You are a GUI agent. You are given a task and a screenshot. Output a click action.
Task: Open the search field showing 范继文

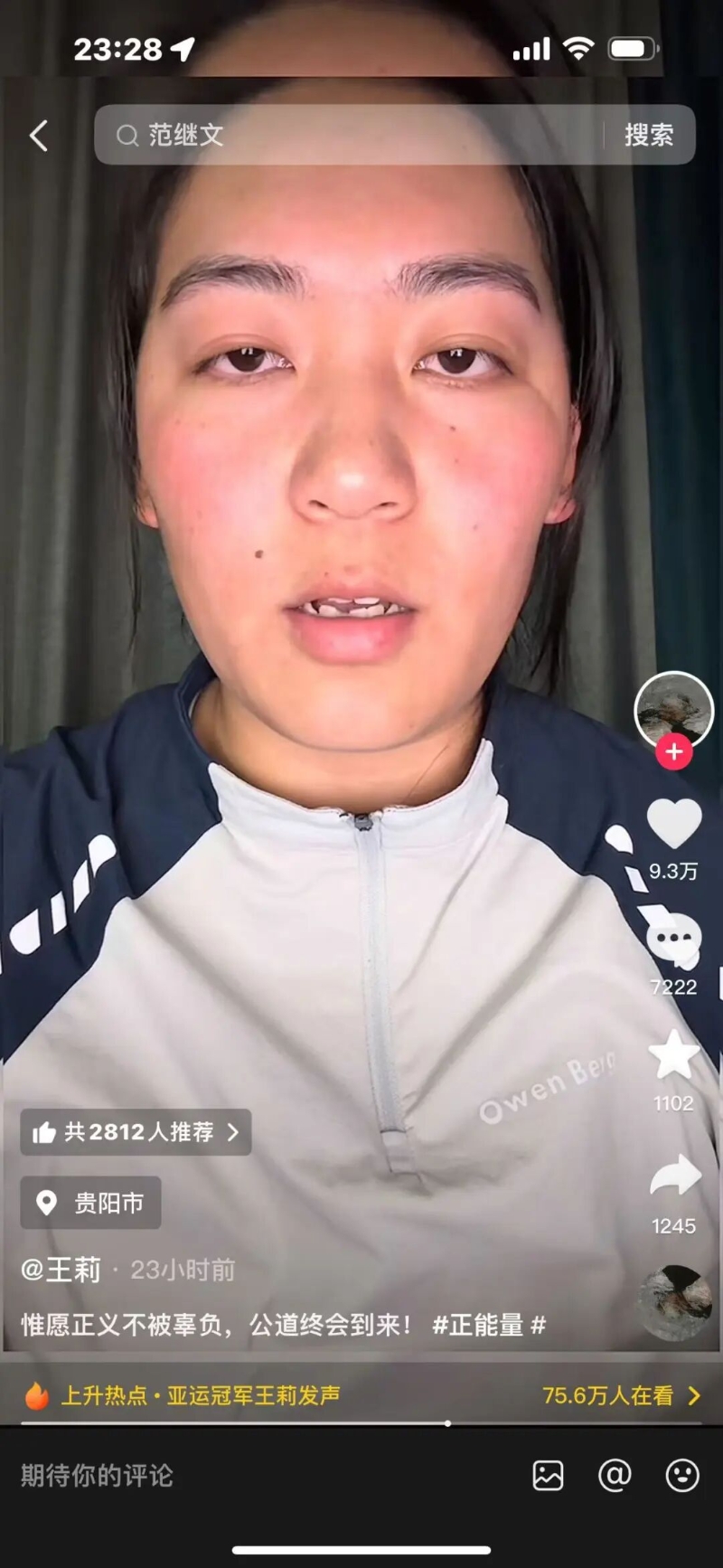[x=349, y=135]
